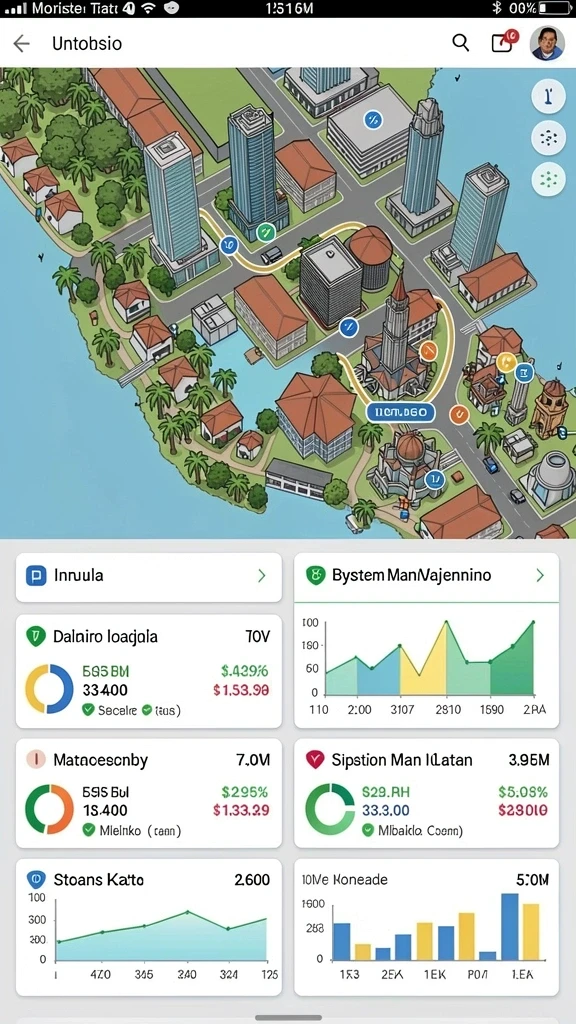The height and width of the screenshot is (1024, 576).
Task: Open the notifications icon with red badge
Action: [503, 41]
